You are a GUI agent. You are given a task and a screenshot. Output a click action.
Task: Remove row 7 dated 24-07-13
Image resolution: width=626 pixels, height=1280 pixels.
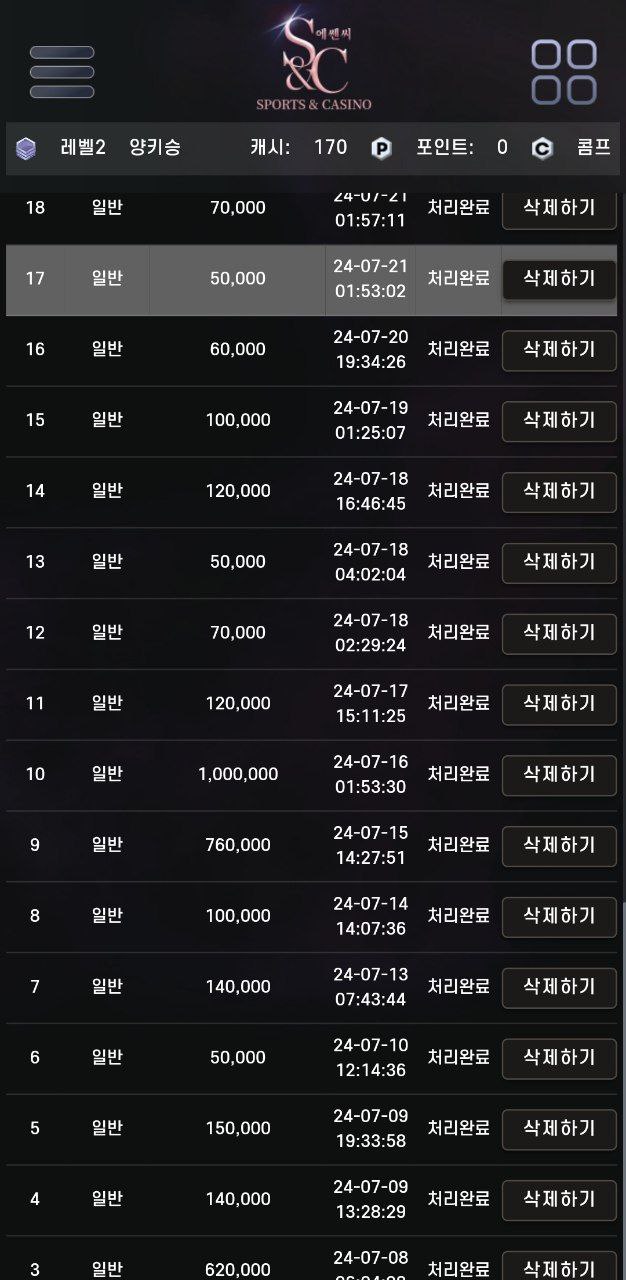pyautogui.click(x=559, y=988)
